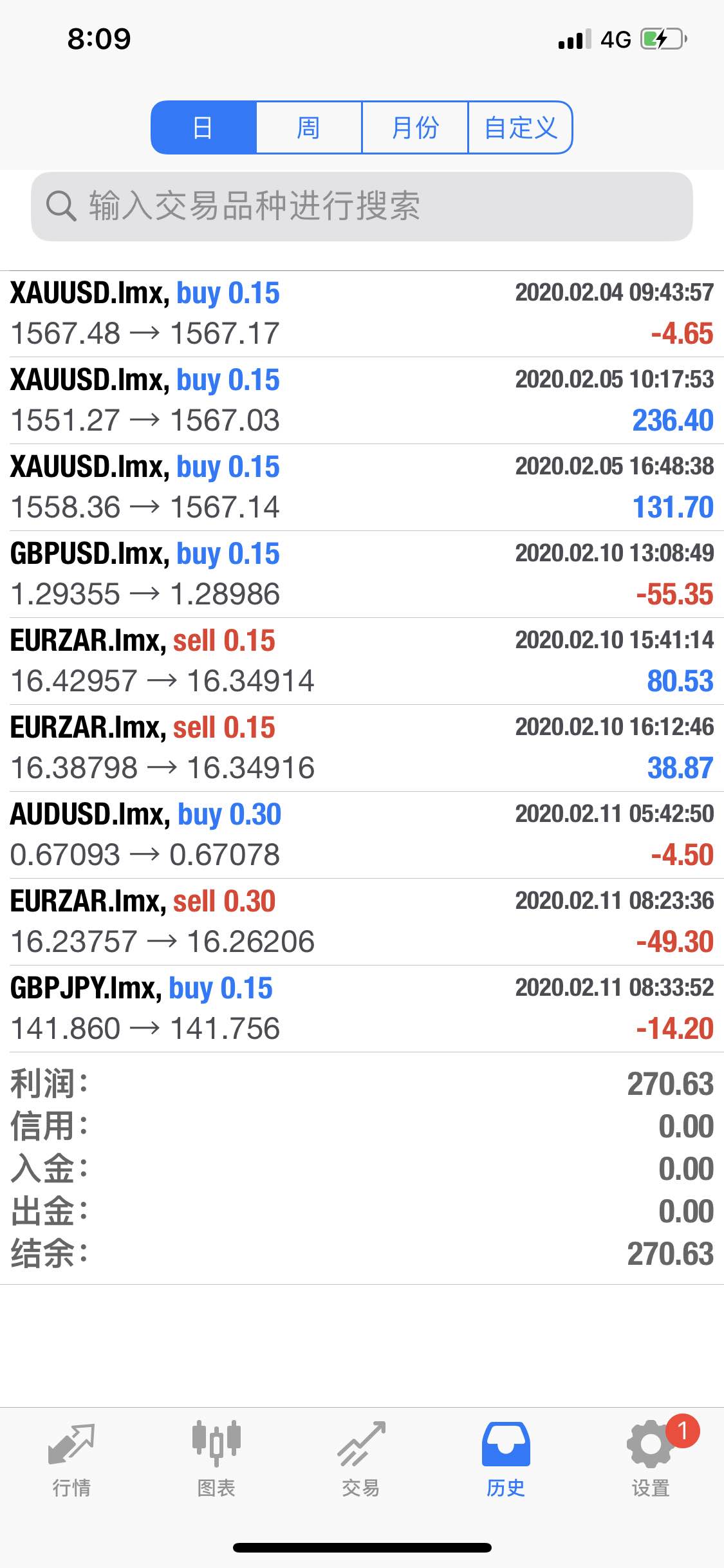Screen dimensions: 724x1568
Task: Open the EURZAR sell 0.30 trade
Action: coord(362,922)
